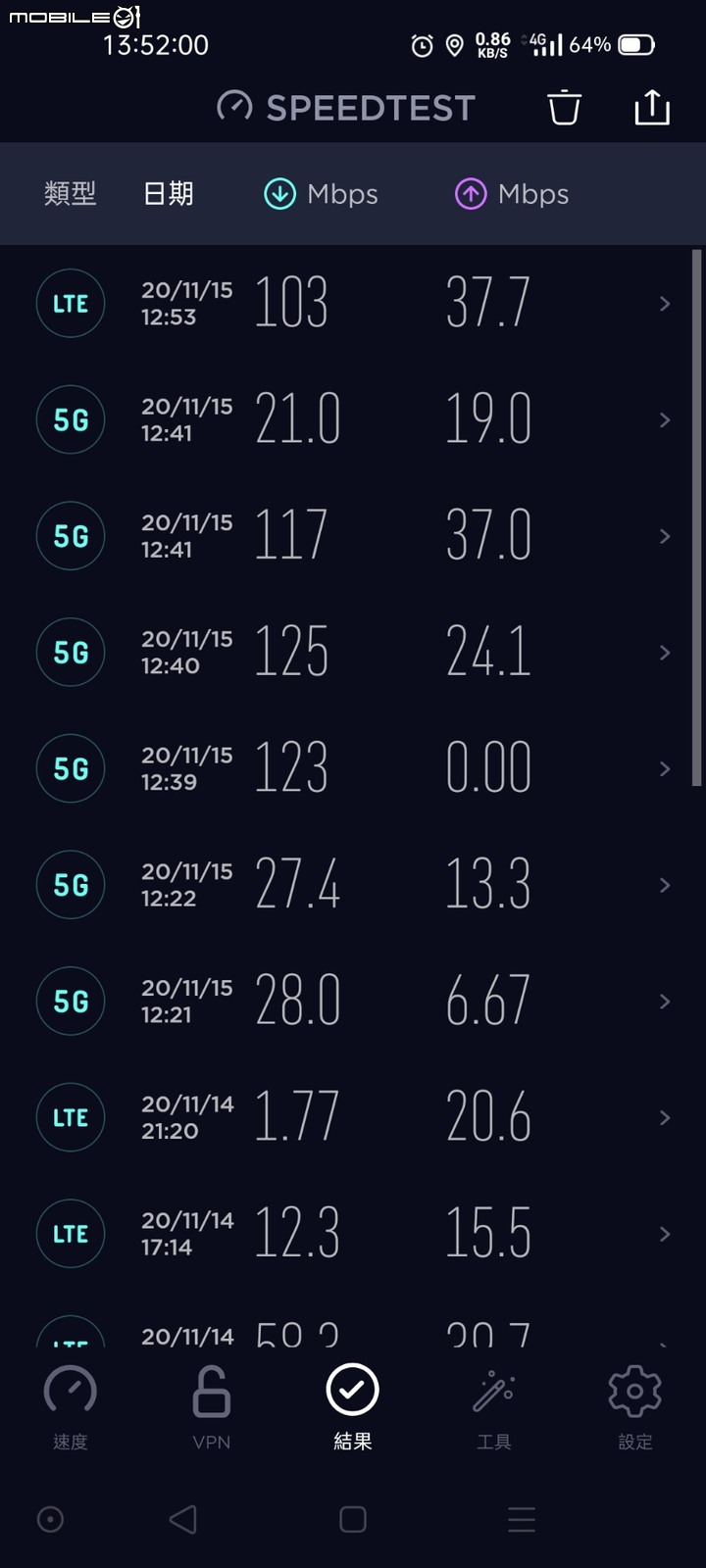Switch to the 速度 tab
706x1568 pixels.
tap(71, 1407)
